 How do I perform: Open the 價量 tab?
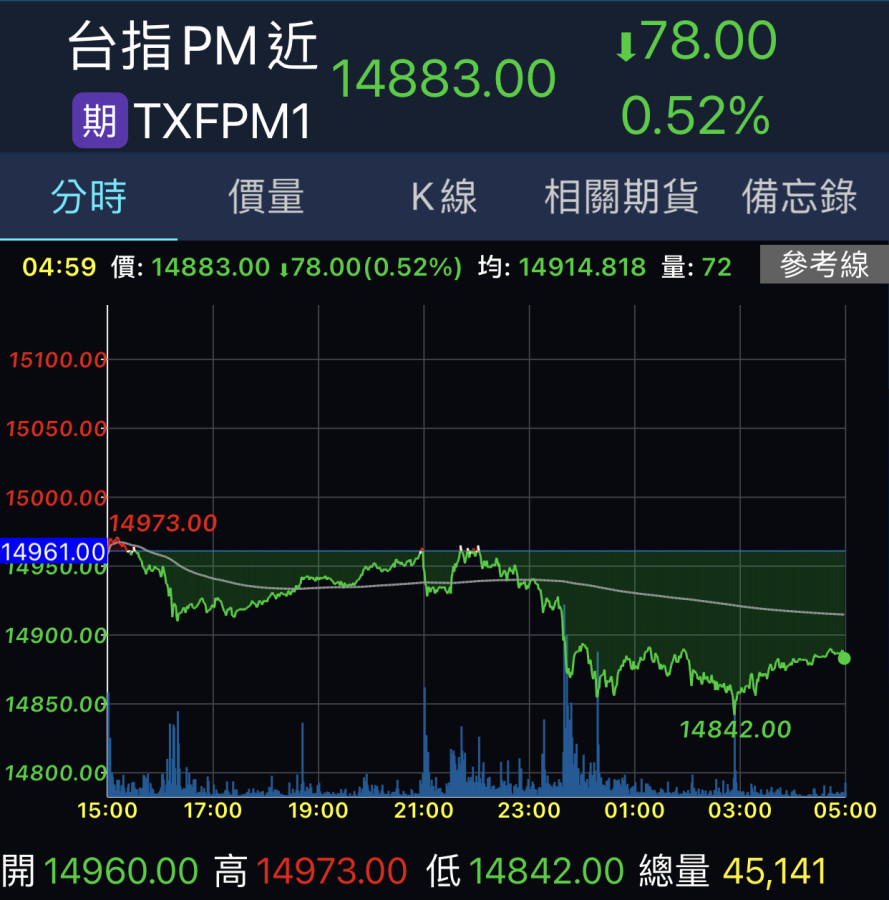click(266, 197)
